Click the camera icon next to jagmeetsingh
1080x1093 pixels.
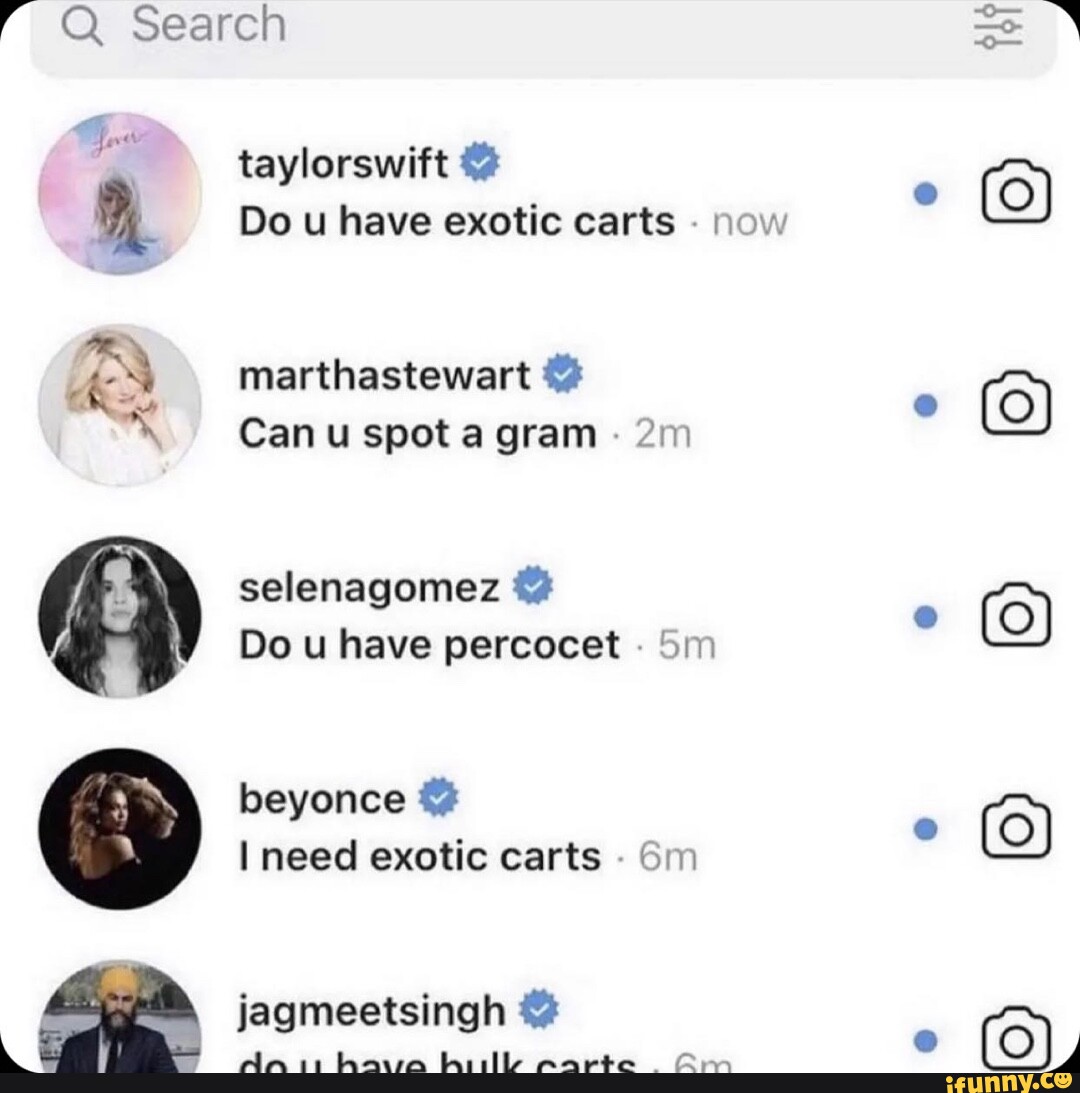tap(1017, 1040)
